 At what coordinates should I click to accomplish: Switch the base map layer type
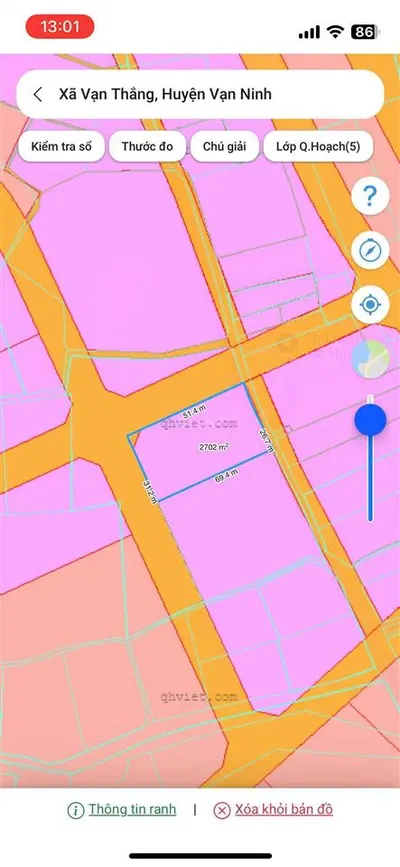pyautogui.click(x=370, y=359)
